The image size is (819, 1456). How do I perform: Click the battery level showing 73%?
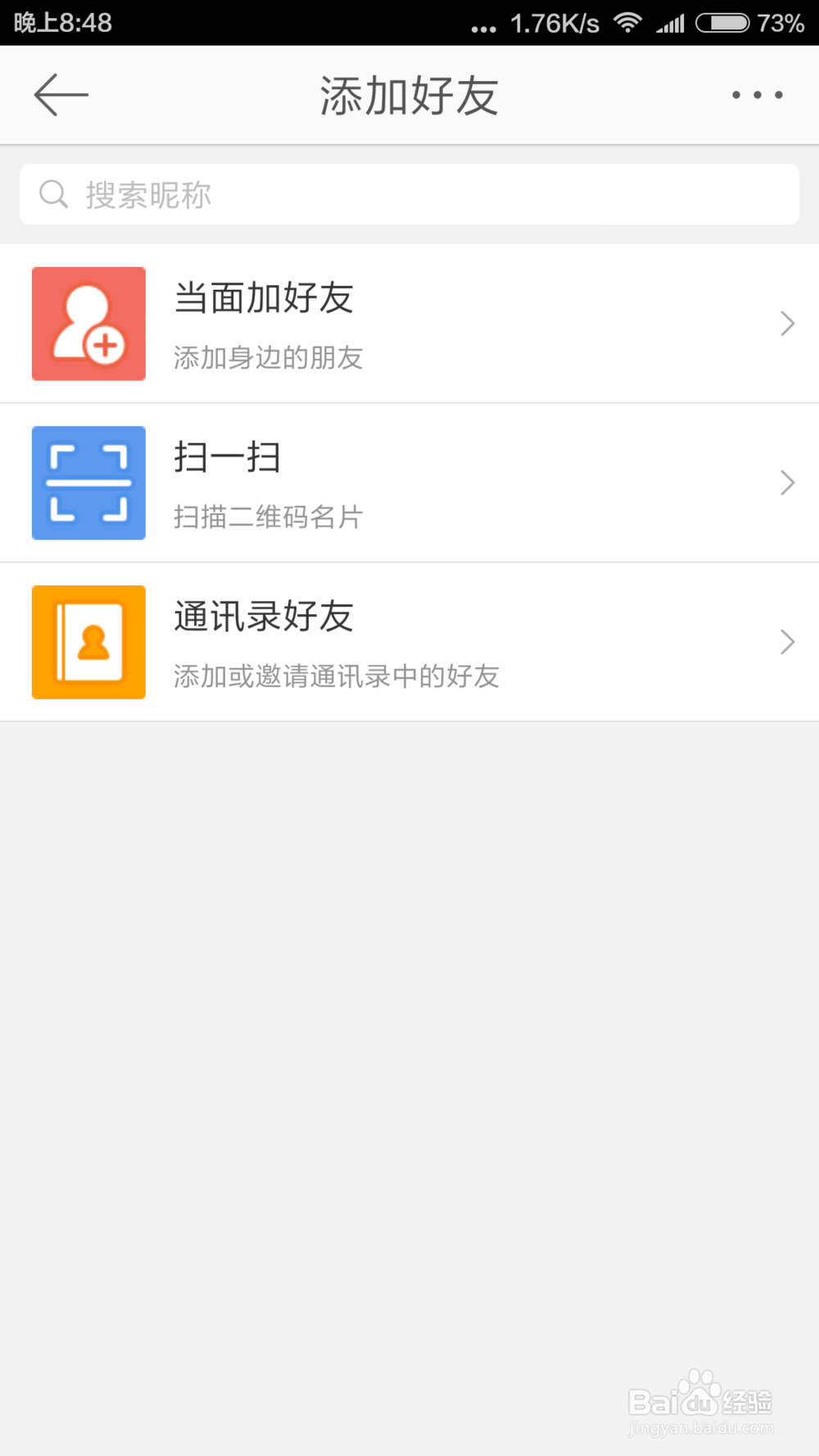(780, 22)
